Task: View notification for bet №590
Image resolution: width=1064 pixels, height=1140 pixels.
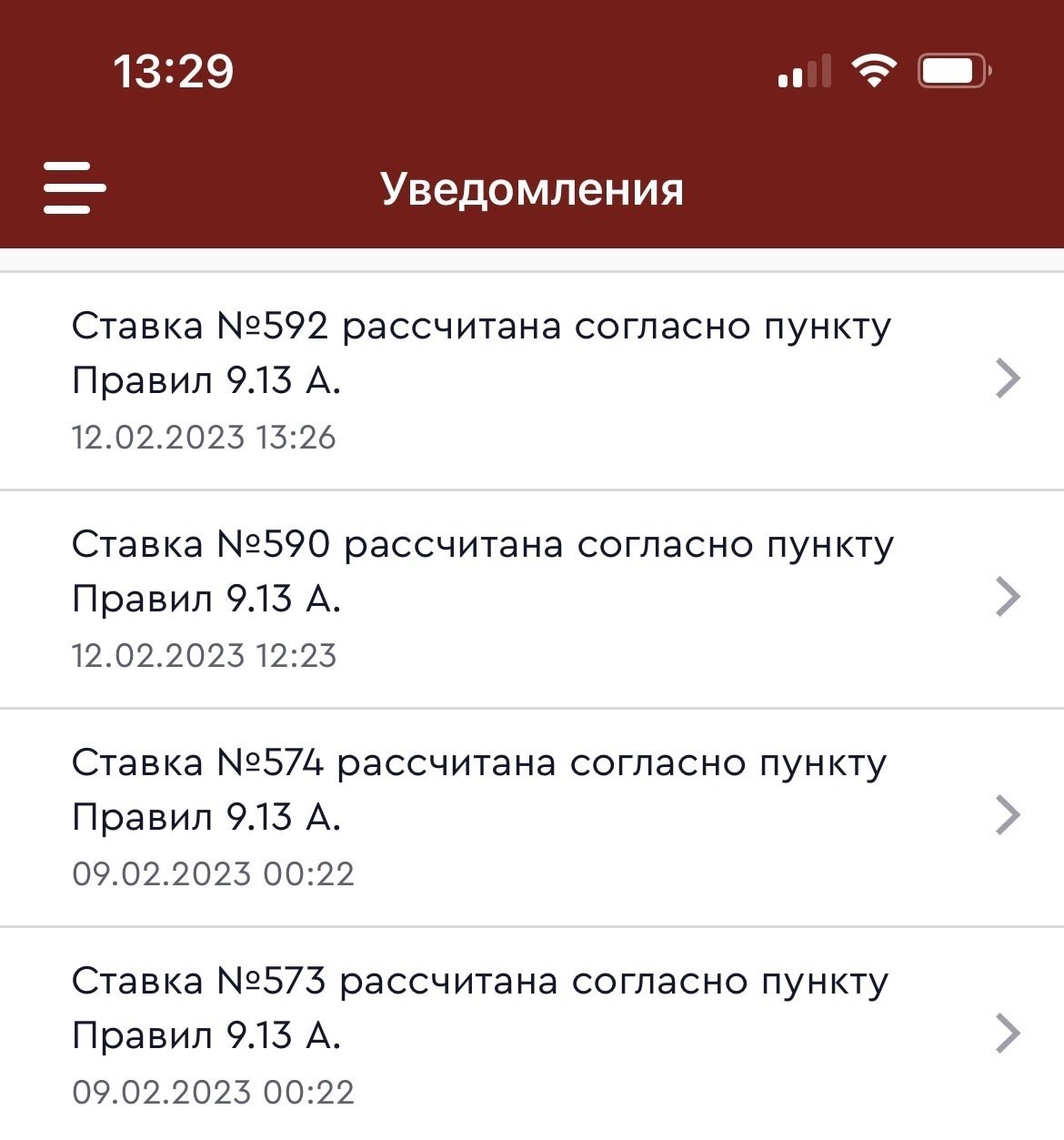Action: [x=531, y=598]
